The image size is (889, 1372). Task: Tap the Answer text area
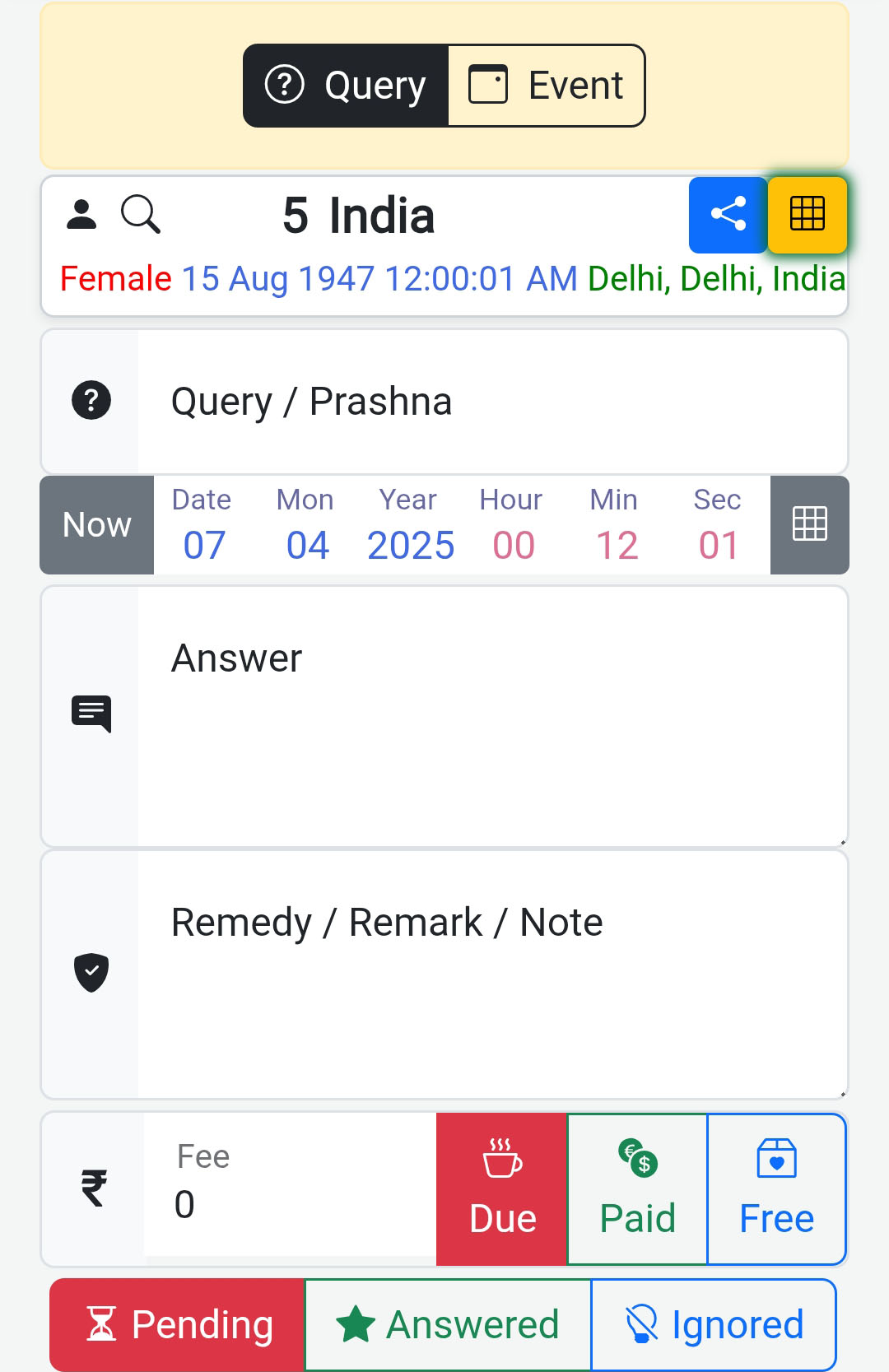pyautogui.click(x=492, y=716)
